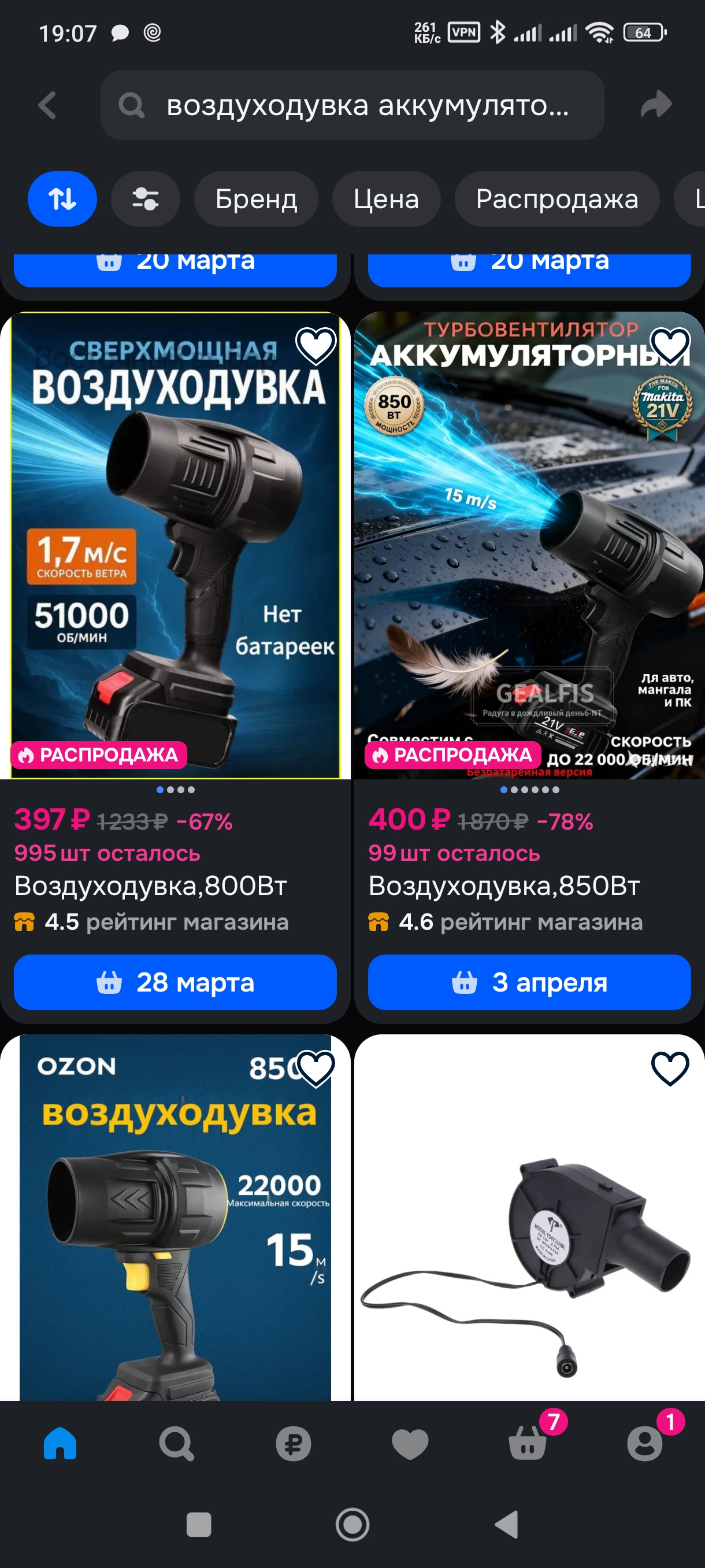The image size is (705, 1568).
Task: Open the Воздуходувка,850Вт product card
Action: [529, 885]
